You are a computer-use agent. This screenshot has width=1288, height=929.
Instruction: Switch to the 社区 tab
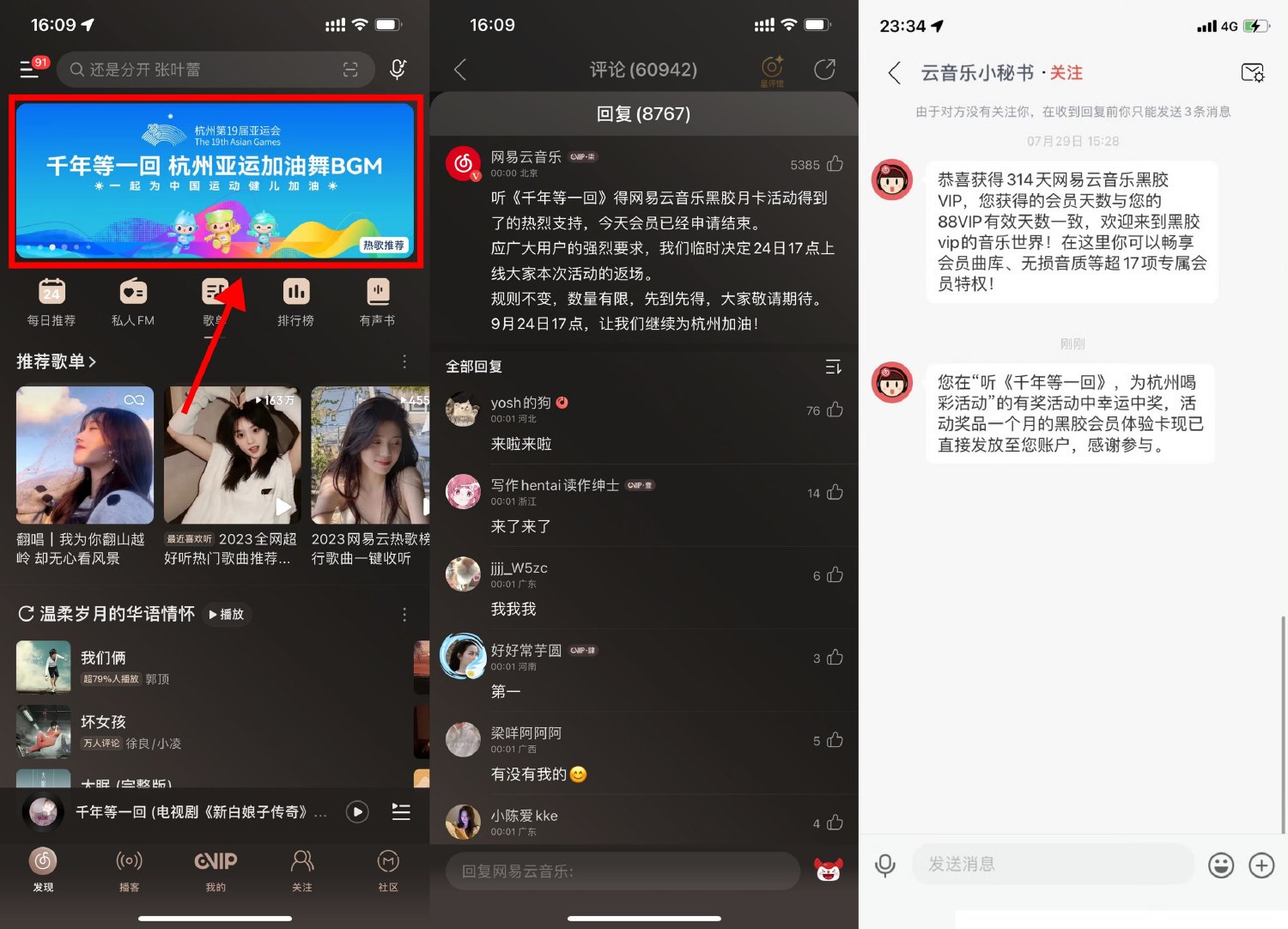[x=388, y=869]
